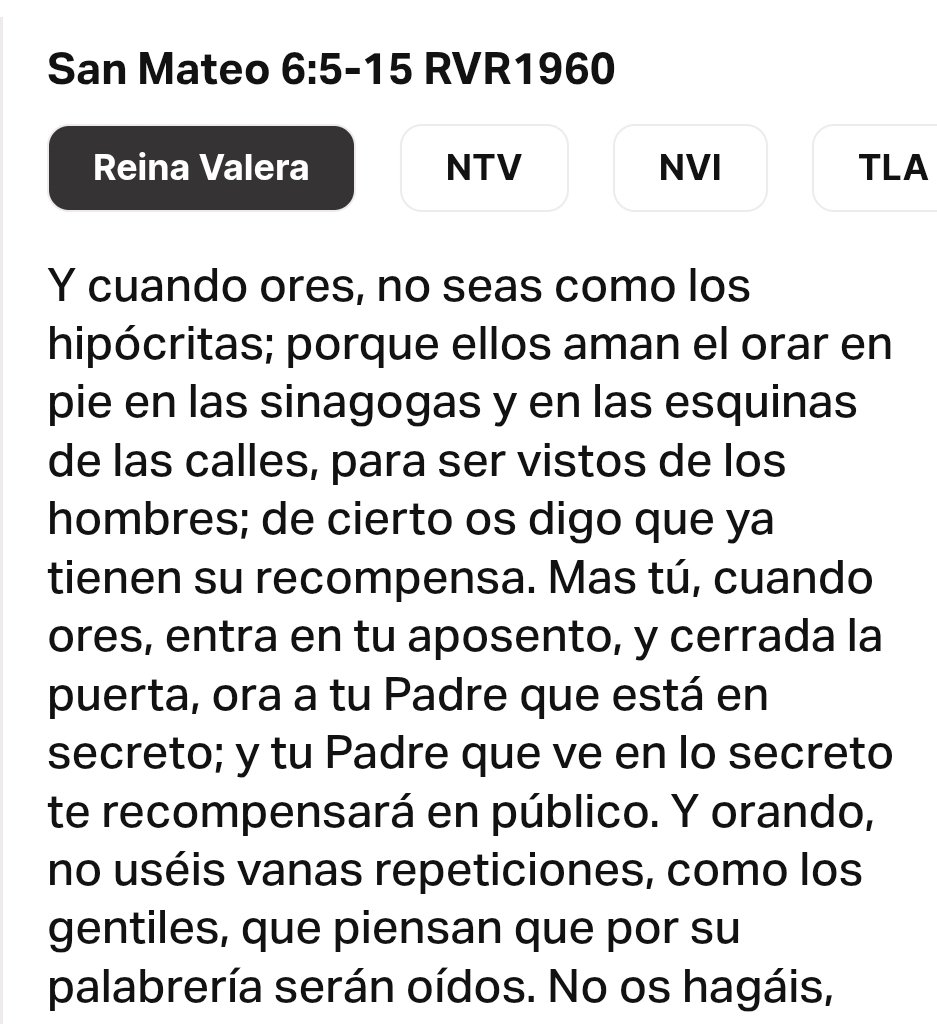This screenshot has height=1024, width=937.
Task: Switch to the NVI translation
Action: [x=690, y=168]
